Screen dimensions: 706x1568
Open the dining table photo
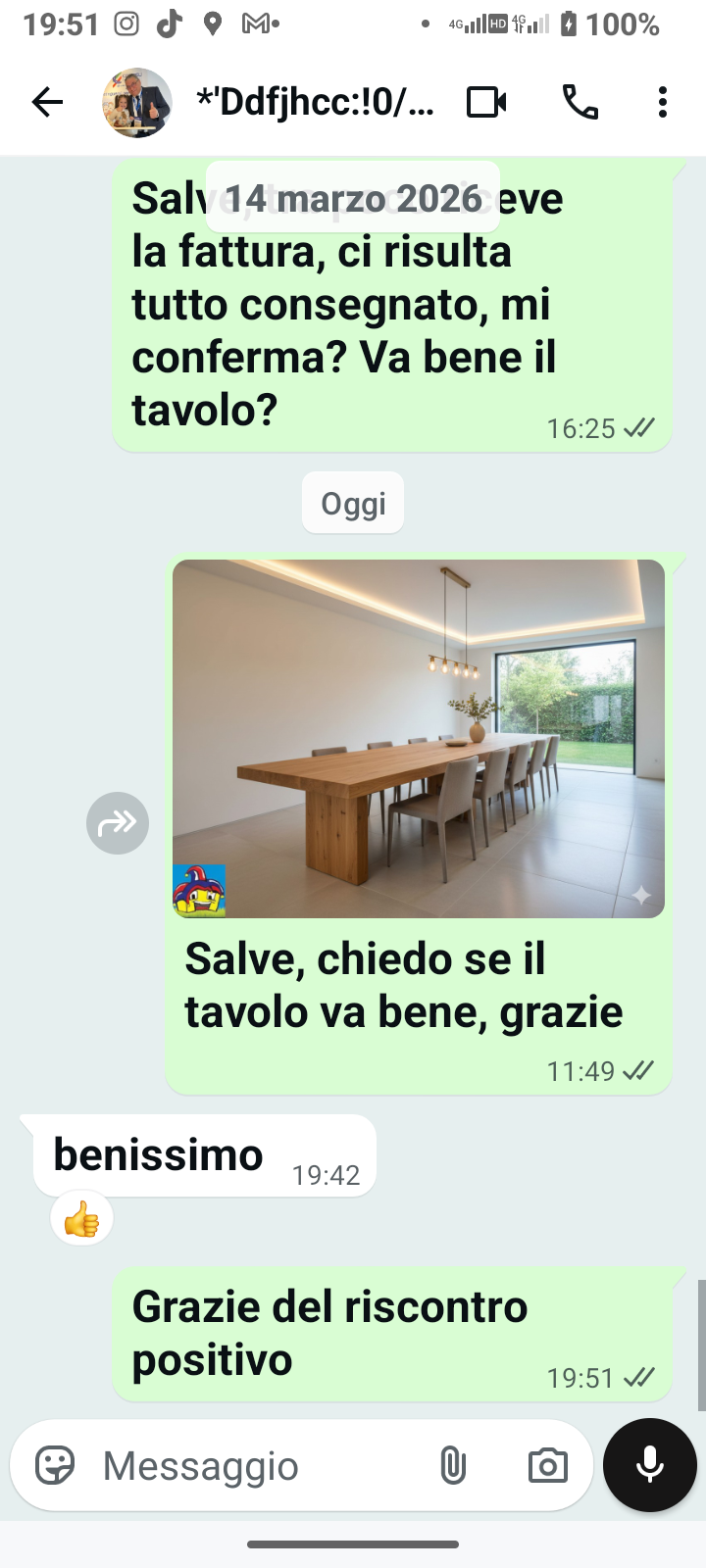[419, 738]
